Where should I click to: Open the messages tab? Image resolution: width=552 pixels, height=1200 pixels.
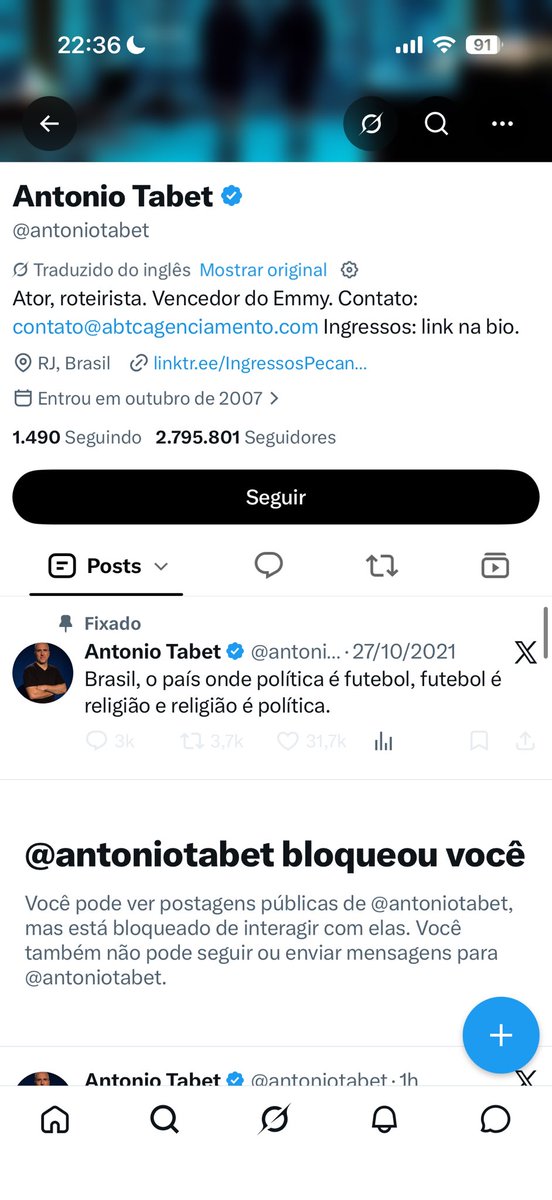point(495,1119)
